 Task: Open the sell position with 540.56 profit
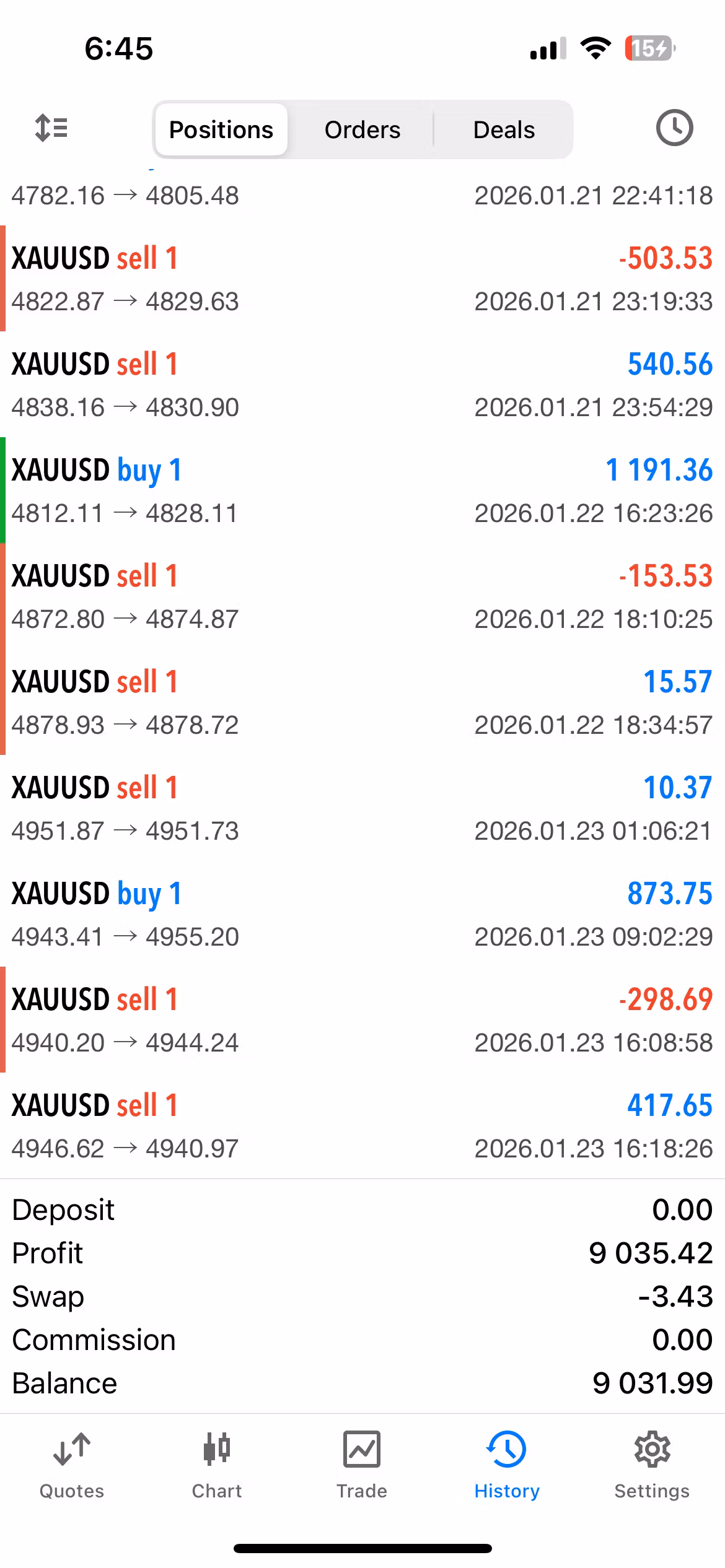coord(362,385)
